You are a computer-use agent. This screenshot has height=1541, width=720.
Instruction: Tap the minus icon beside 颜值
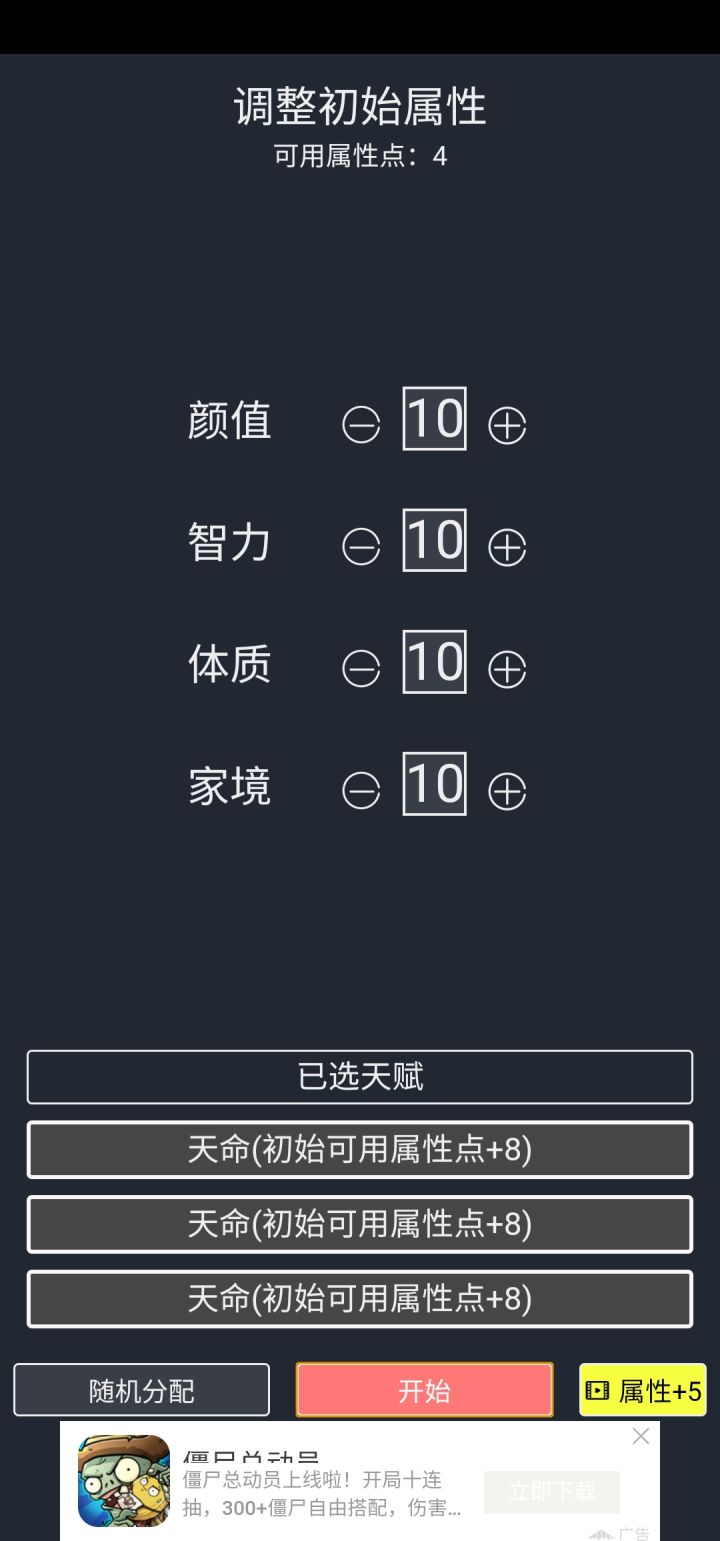pos(361,424)
